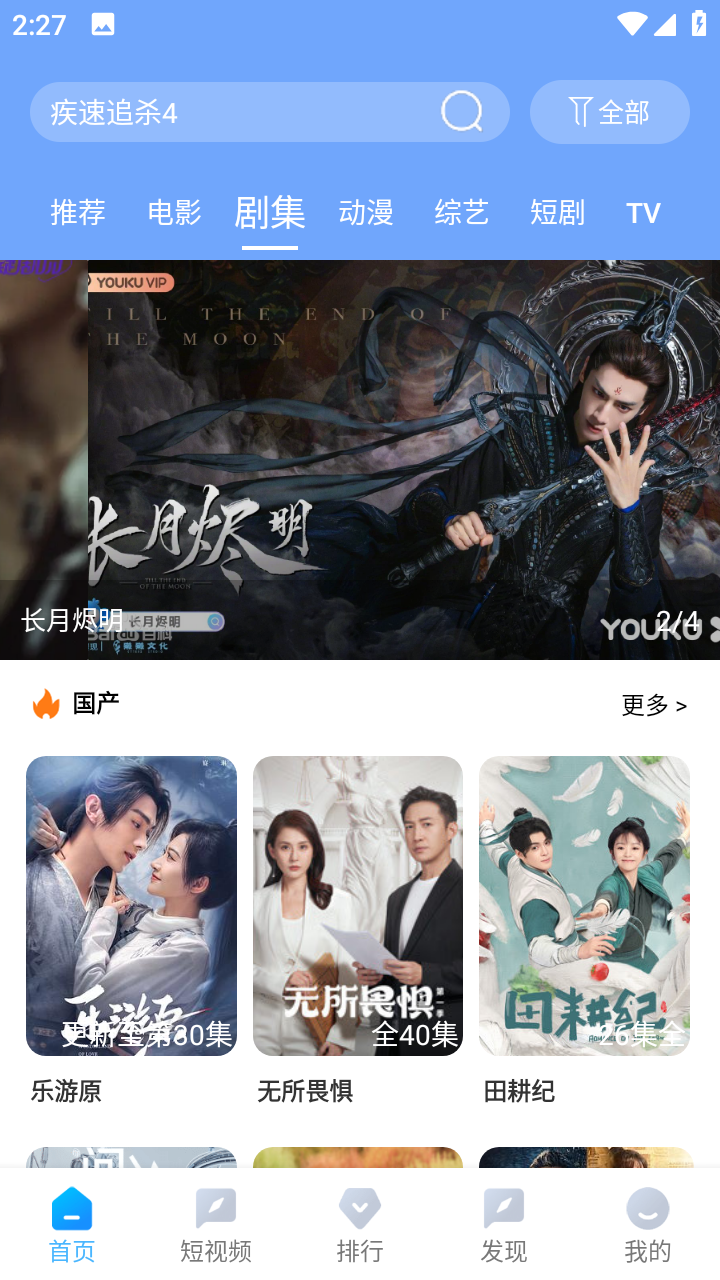Switch to the 电影 tab
The image size is (720, 1280).
174,212
